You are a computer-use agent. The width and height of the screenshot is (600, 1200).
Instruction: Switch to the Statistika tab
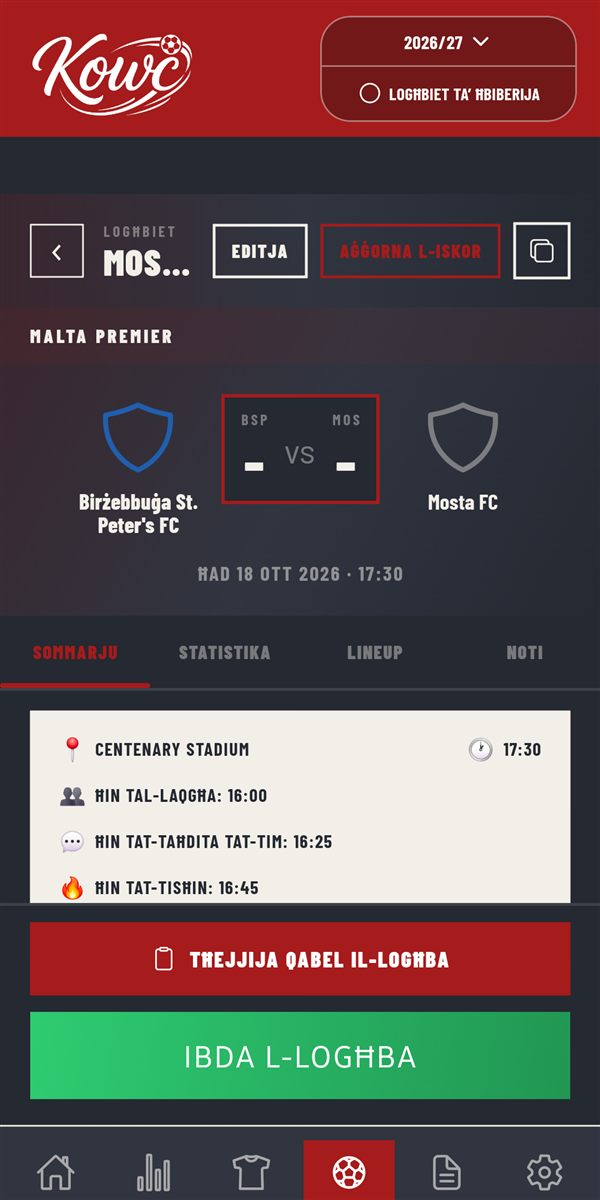coord(225,653)
